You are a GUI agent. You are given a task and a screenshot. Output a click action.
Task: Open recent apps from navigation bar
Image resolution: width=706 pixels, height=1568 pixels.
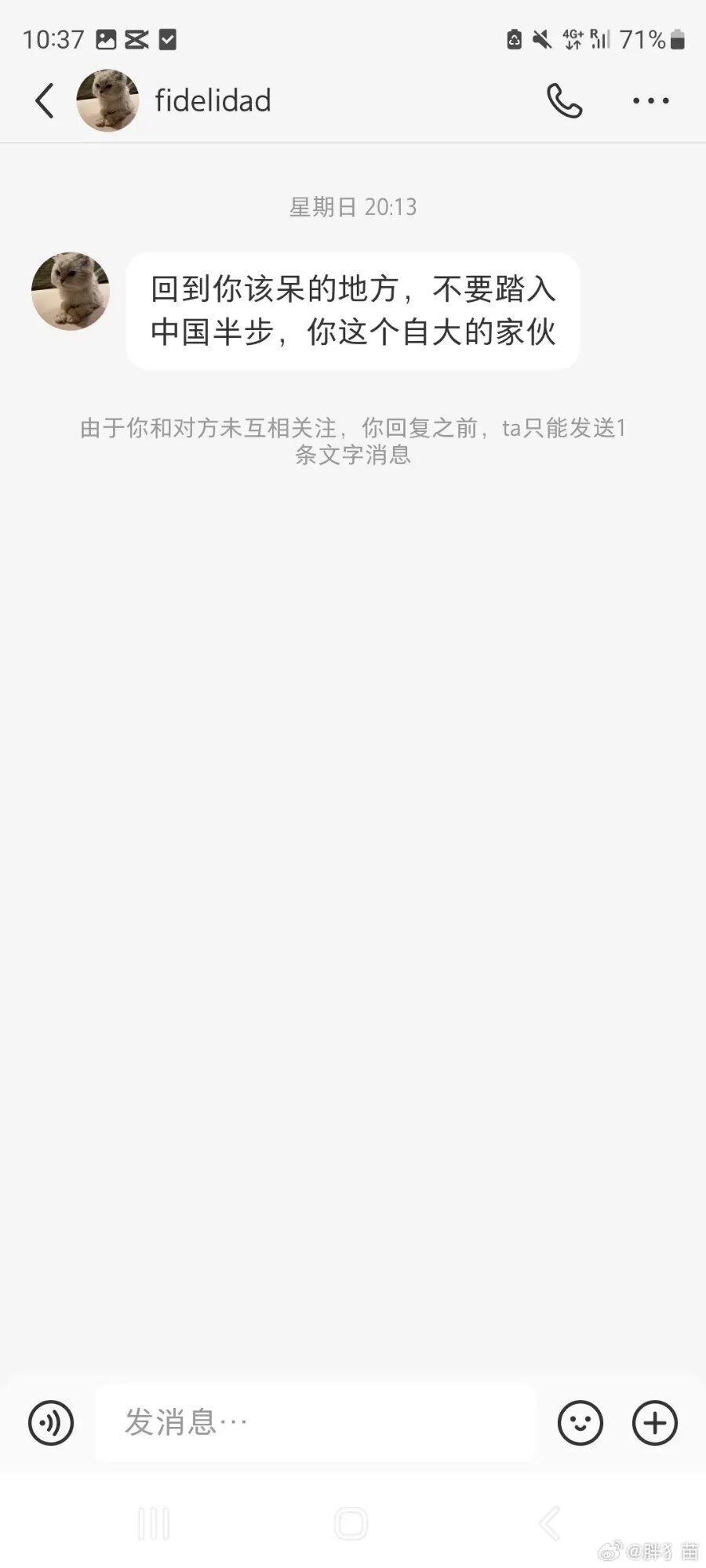click(x=154, y=1524)
